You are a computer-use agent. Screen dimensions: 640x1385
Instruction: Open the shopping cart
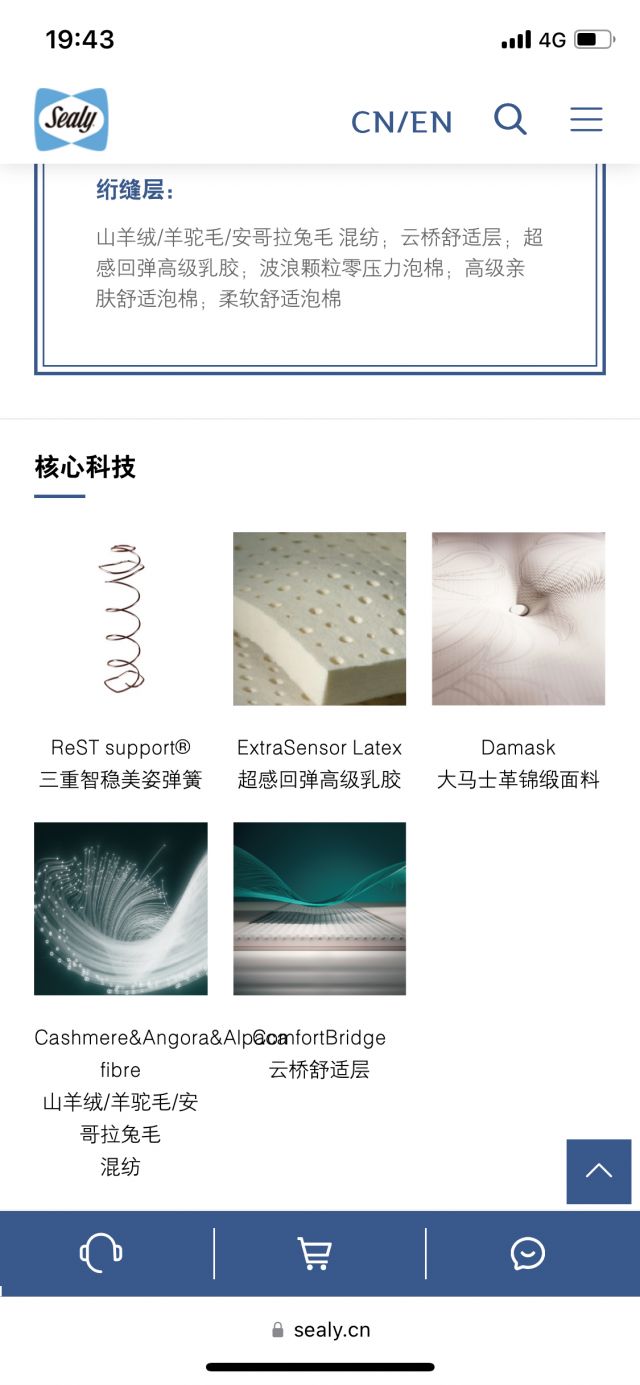(x=315, y=1253)
